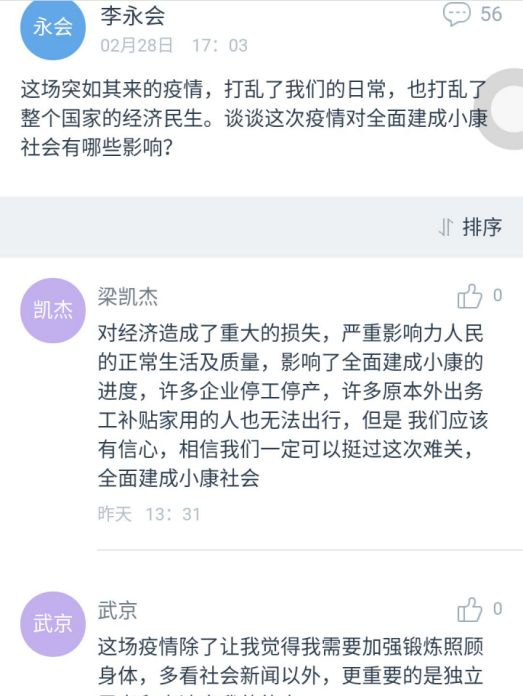The width and height of the screenshot is (523, 696).
Task: Open 武京's avatar
Action: pyautogui.click(x=53, y=624)
